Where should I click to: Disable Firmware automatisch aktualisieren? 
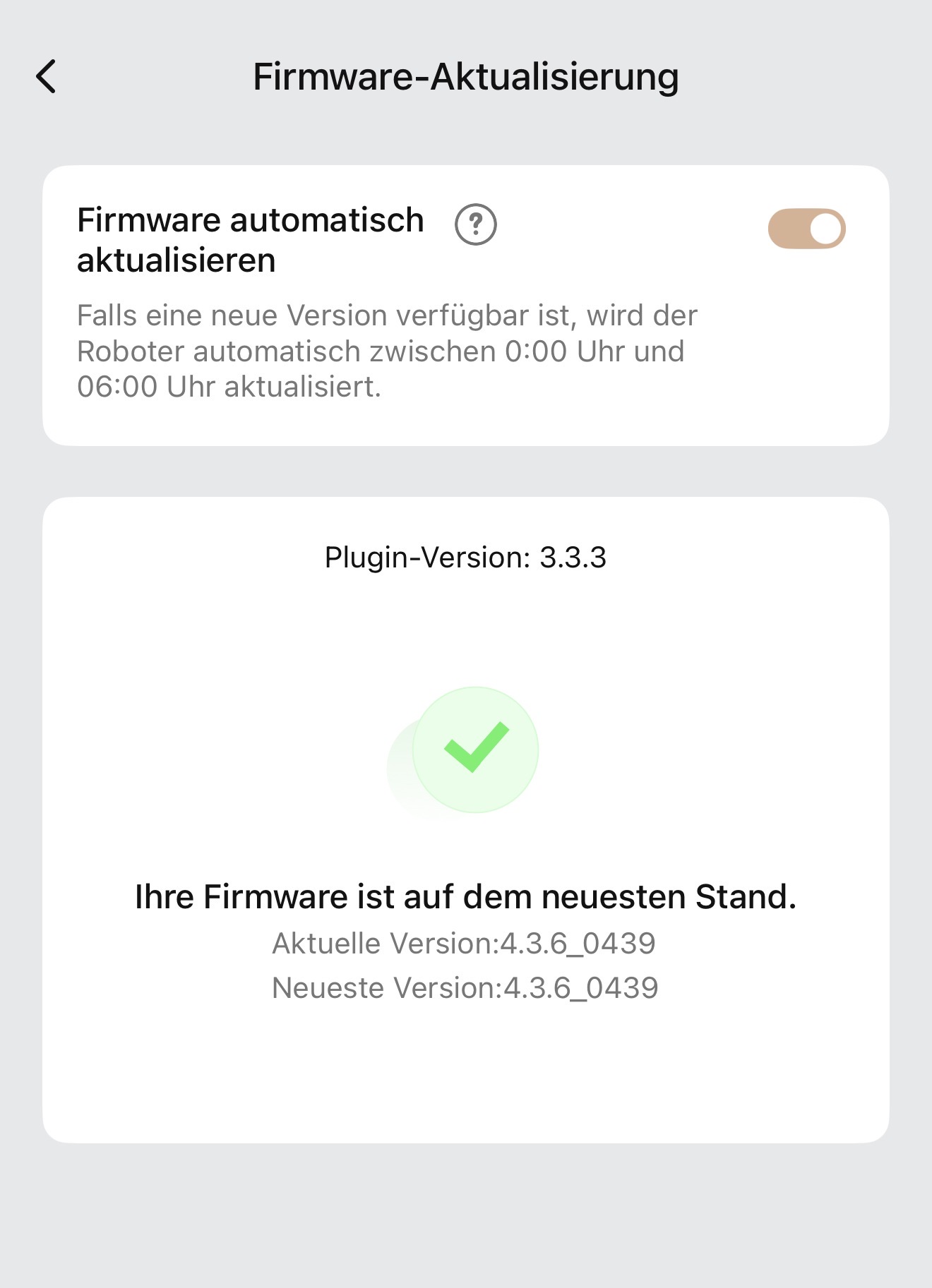pos(806,229)
